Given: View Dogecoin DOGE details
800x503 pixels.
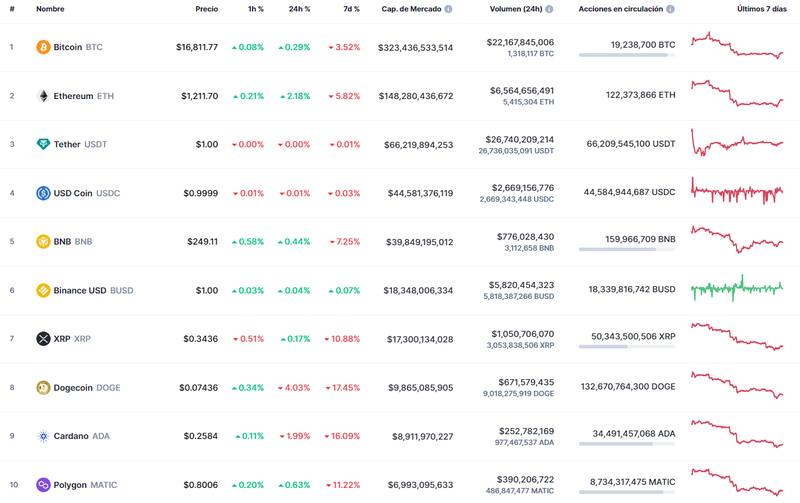Looking at the screenshot, I should click(x=77, y=387).
